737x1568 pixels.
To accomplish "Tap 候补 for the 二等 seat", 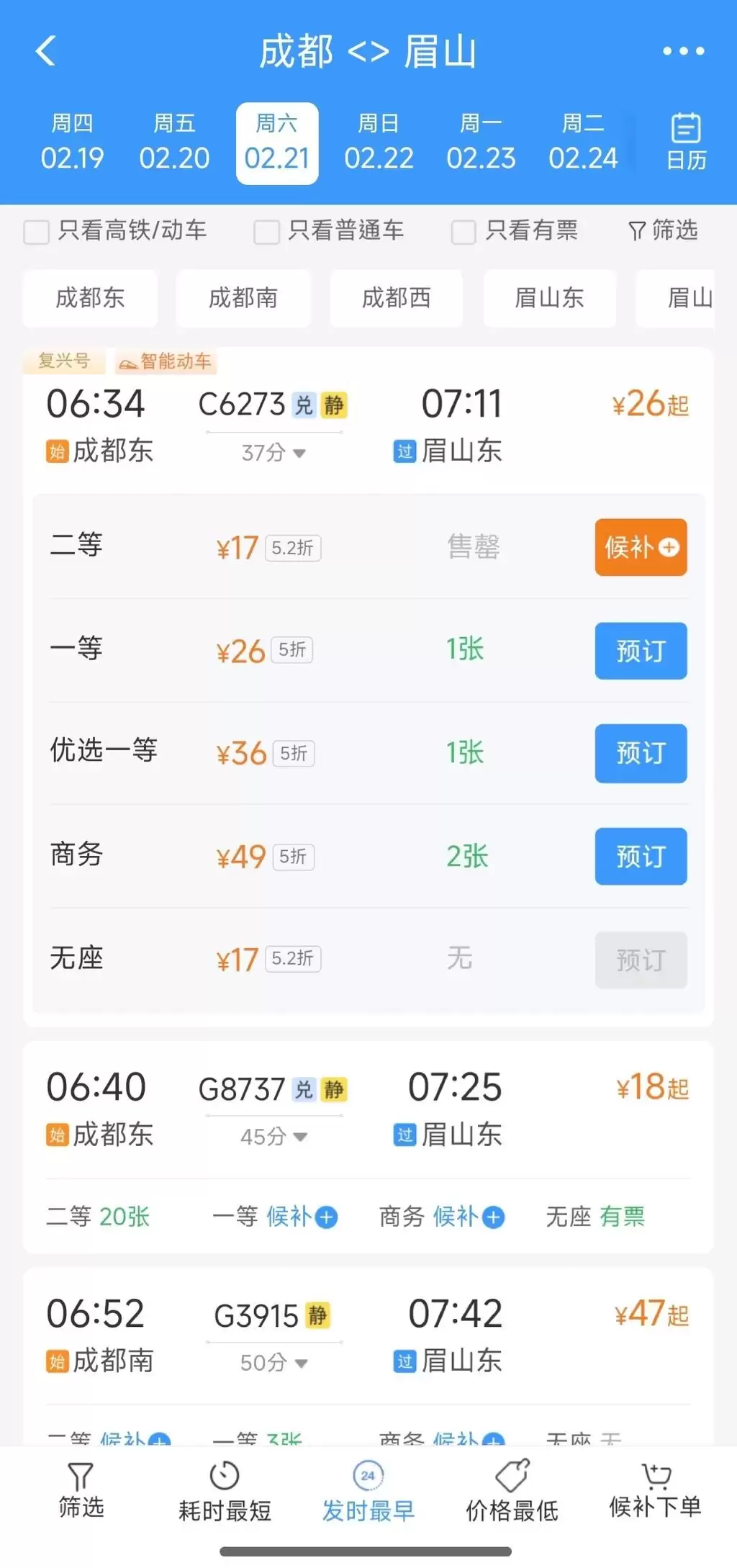I will (x=641, y=548).
